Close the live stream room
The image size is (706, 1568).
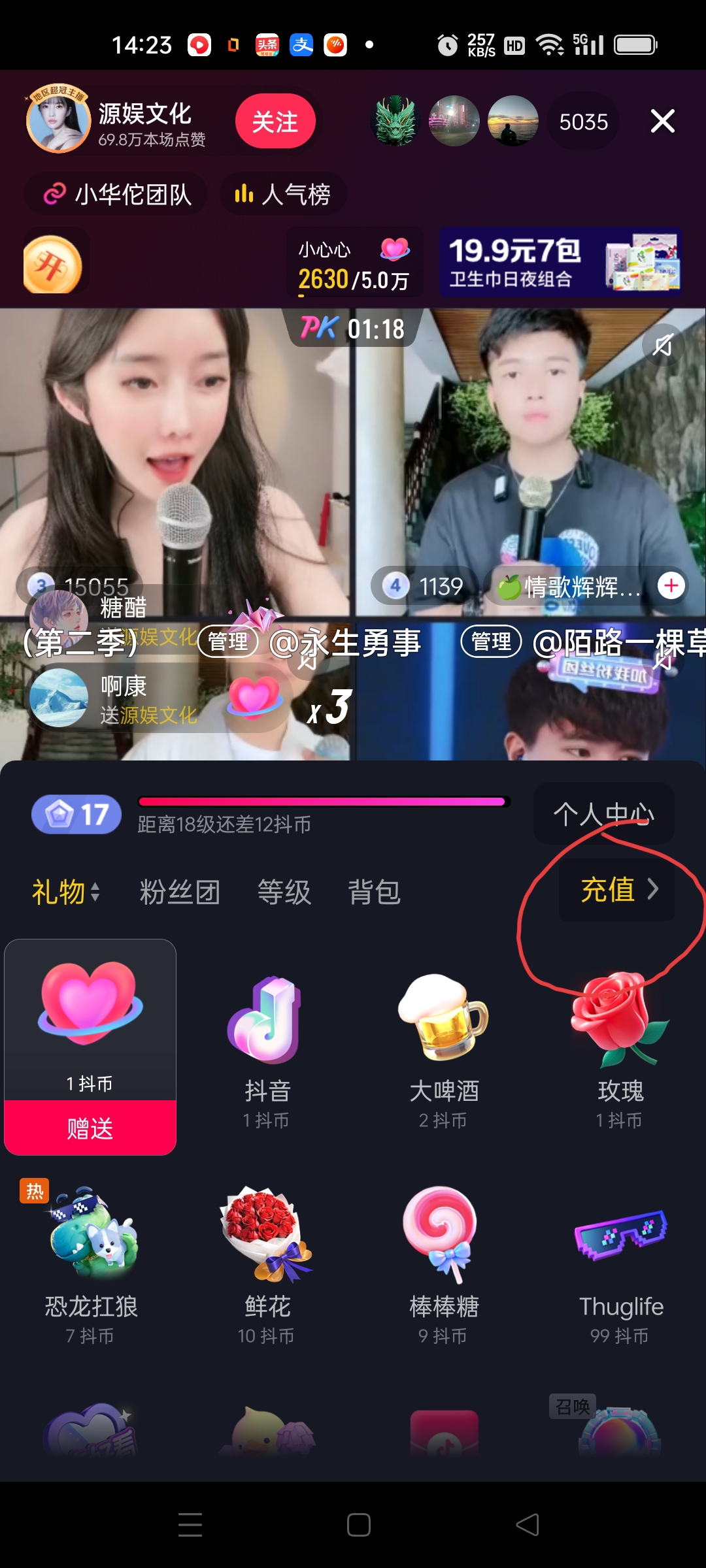pyautogui.click(x=662, y=122)
